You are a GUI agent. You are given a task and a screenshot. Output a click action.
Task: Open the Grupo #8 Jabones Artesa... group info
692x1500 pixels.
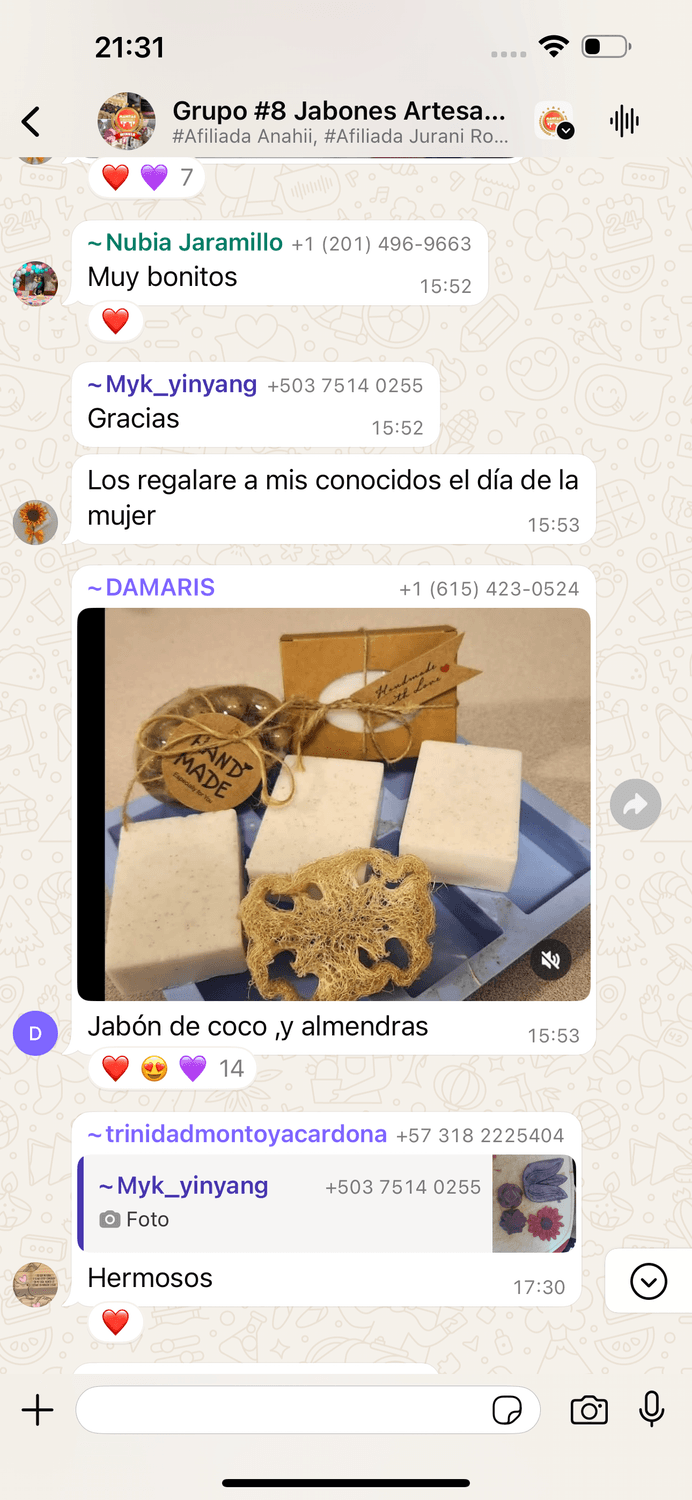tap(338, 122)
